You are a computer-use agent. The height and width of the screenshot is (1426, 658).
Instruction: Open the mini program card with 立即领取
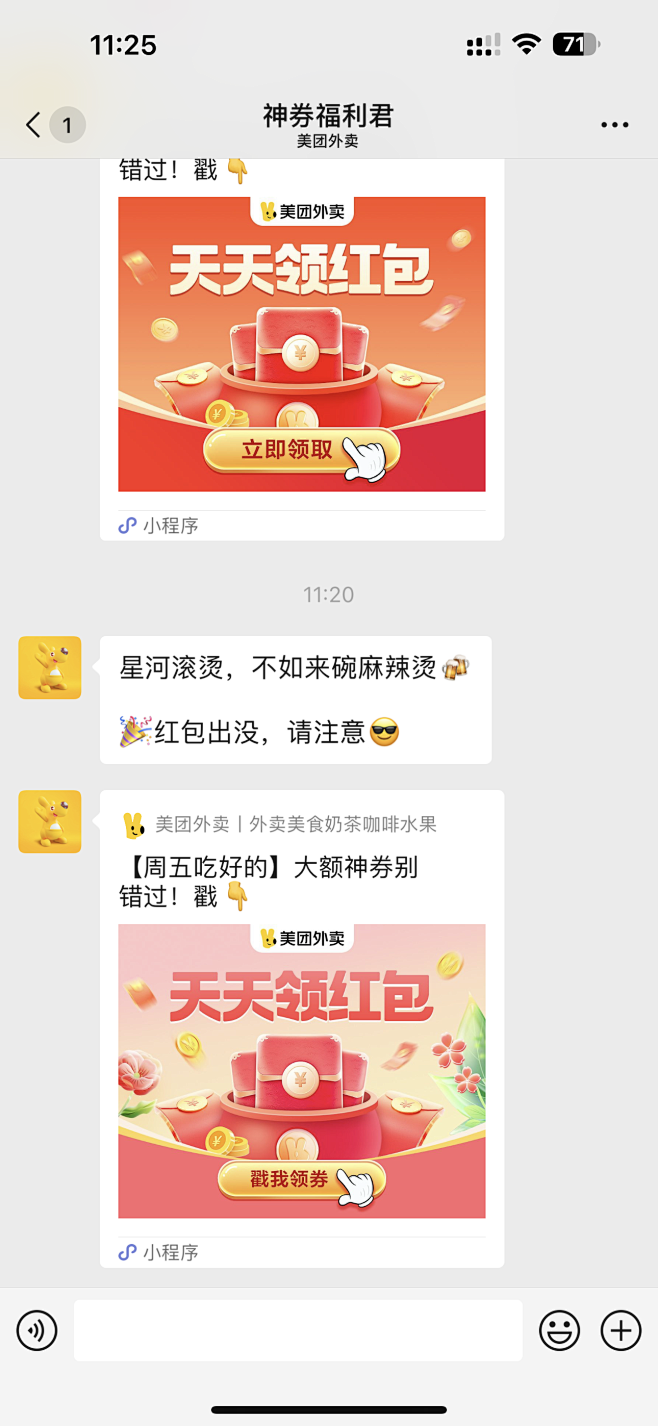pyautogui.click(x=301, y=344)
